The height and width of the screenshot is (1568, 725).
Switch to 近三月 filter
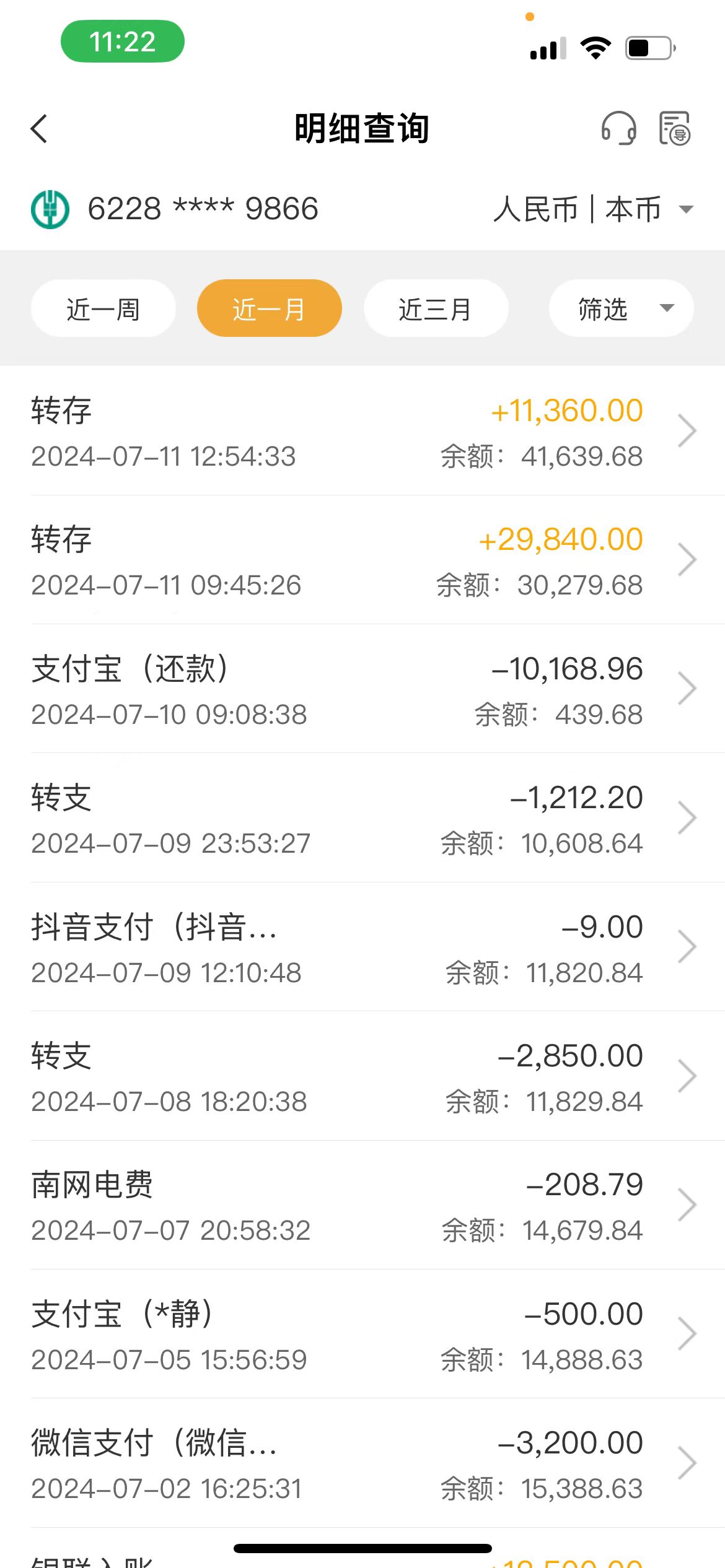coord(436,308)
